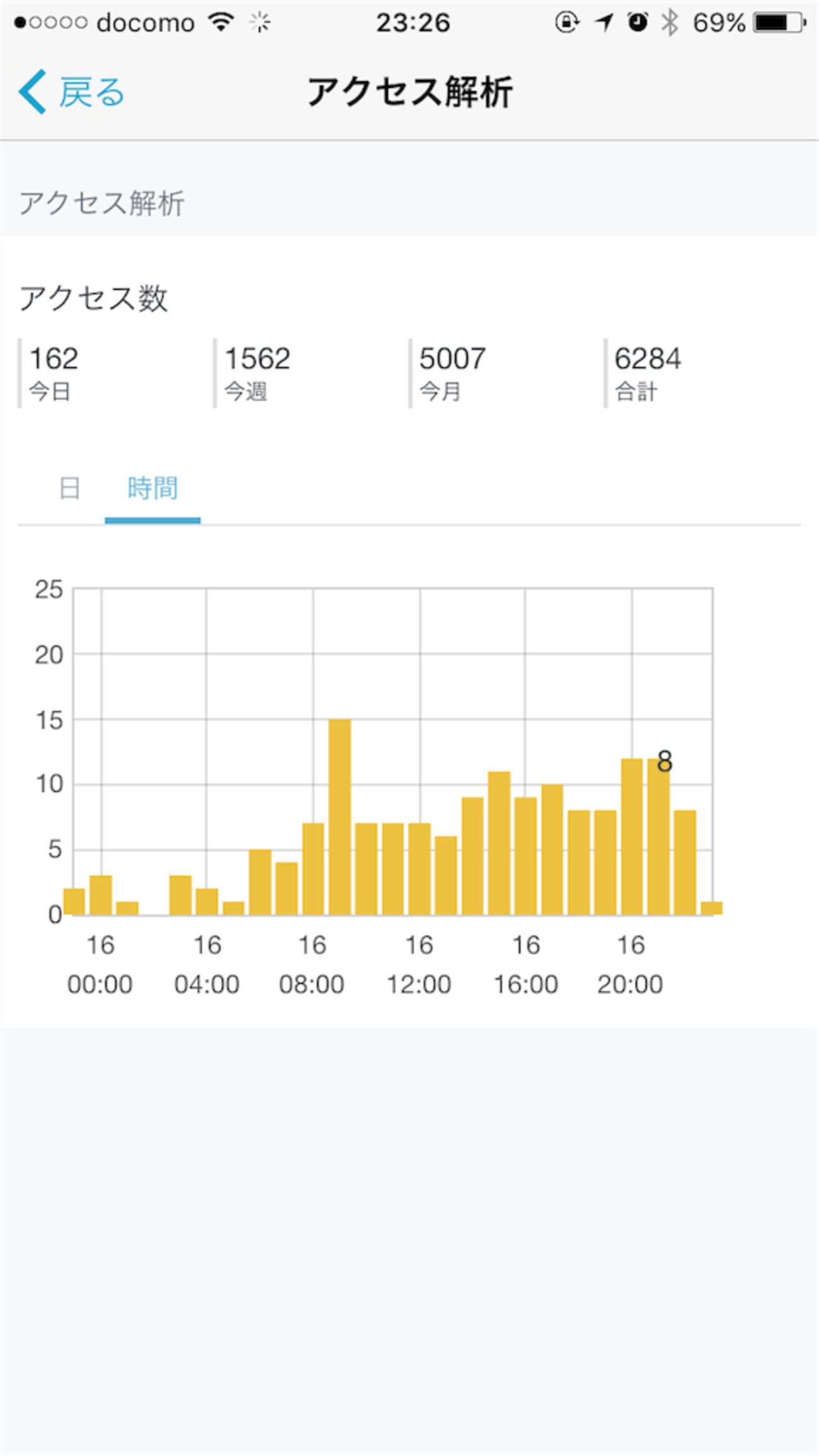
Task: Tap the tallest bar after 08:00
Action: [340, 817]
